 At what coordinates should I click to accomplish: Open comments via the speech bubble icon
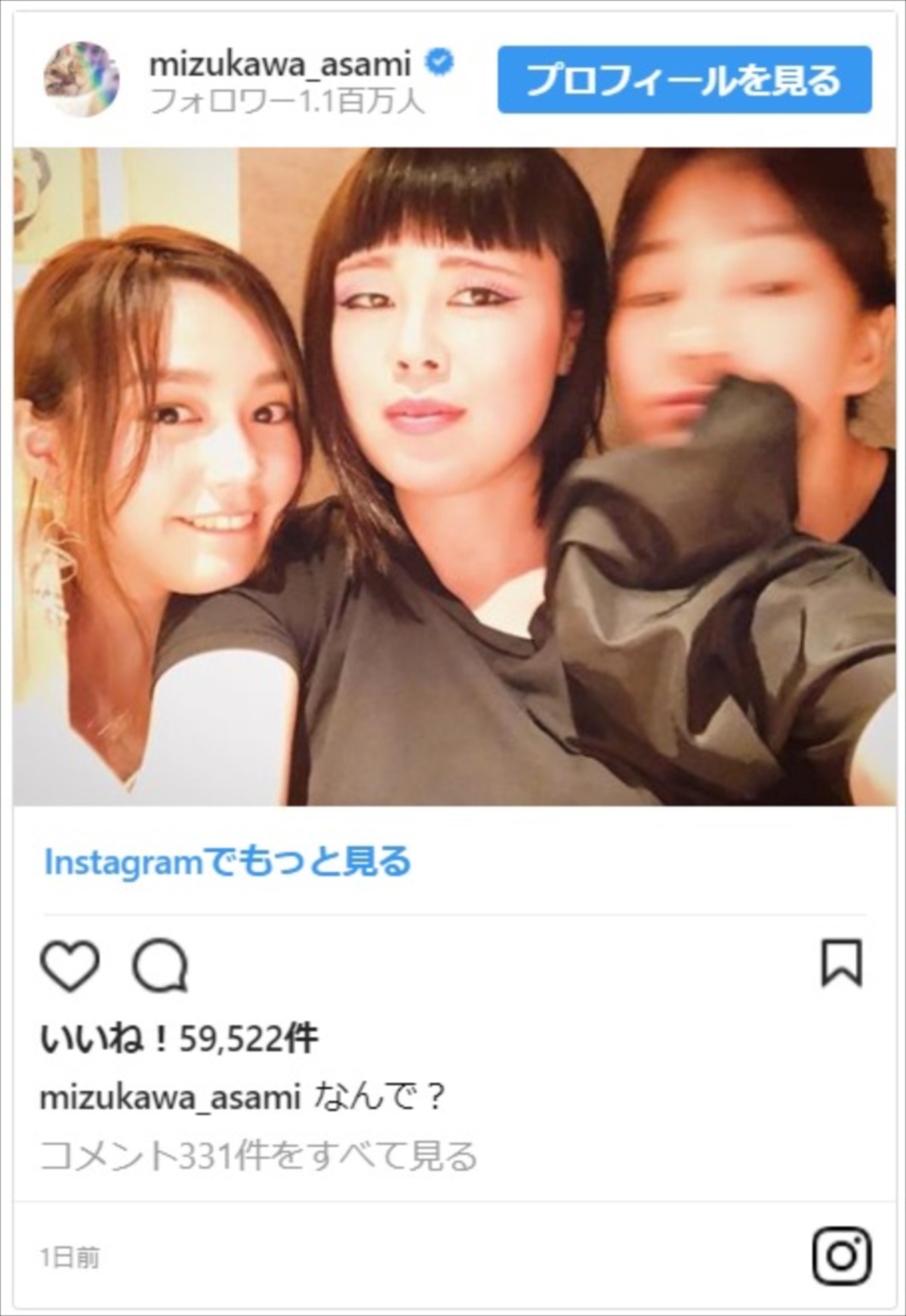tap(160, 966)
